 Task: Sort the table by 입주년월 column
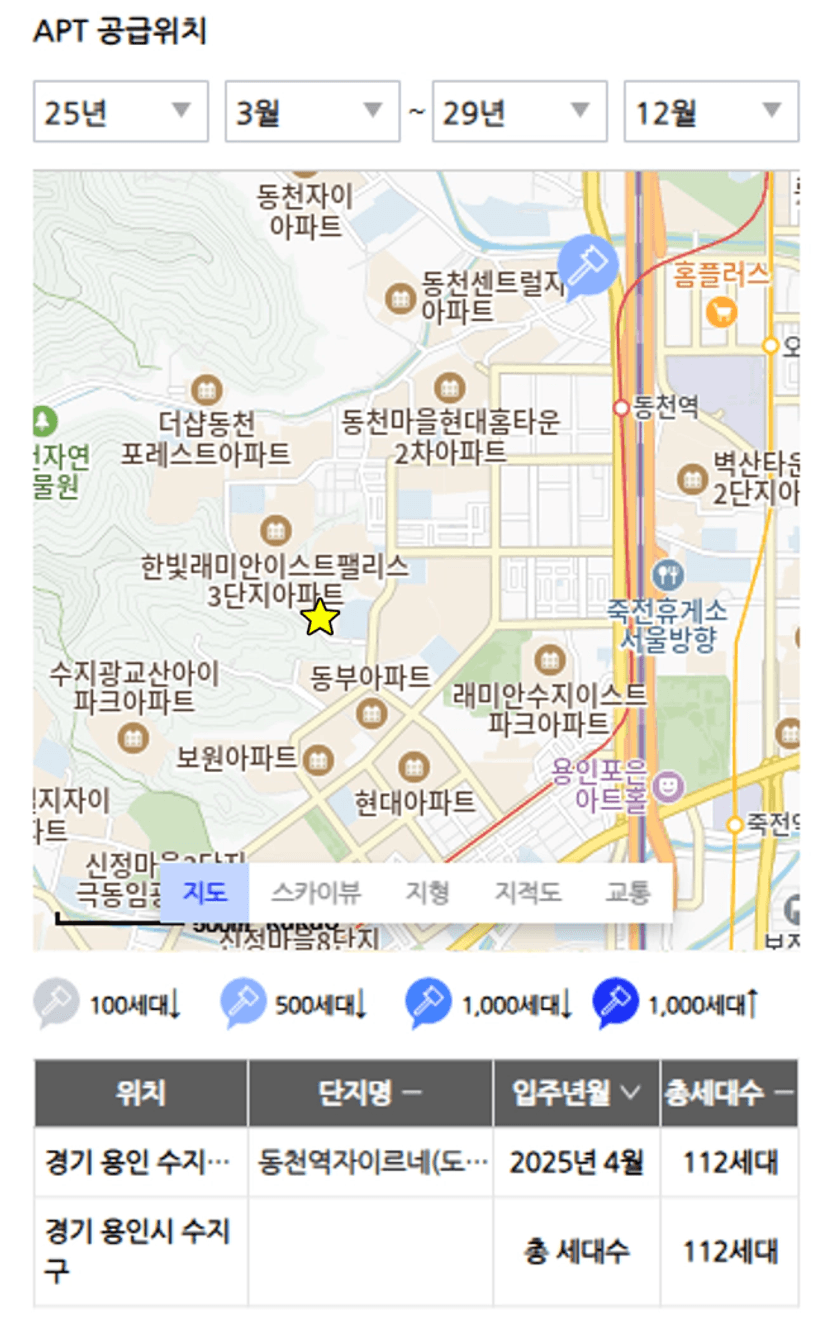pyautogui.click(x=576, y=1093)
